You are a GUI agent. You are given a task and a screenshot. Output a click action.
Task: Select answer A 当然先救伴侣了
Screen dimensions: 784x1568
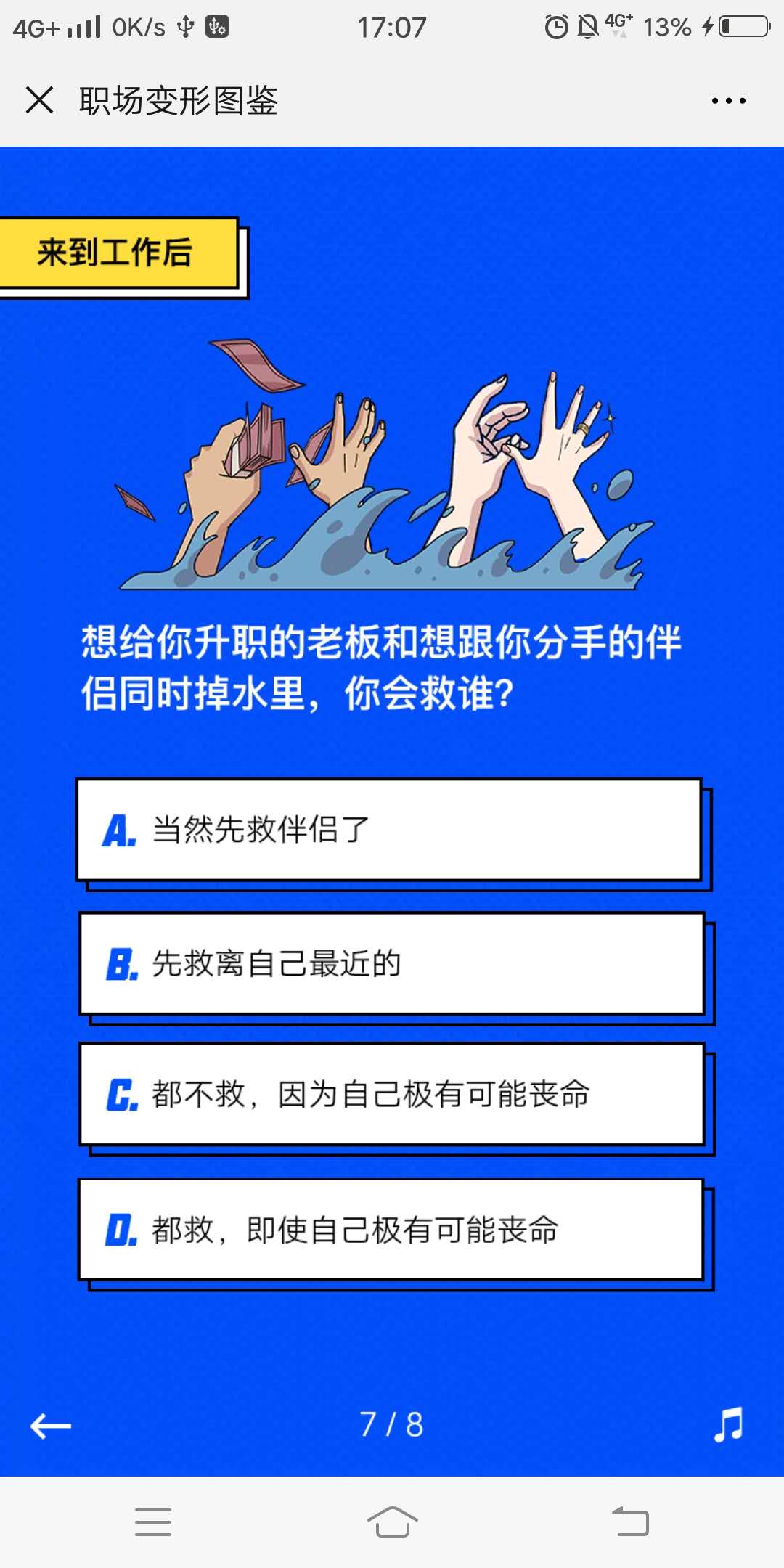tap(389, 830)
